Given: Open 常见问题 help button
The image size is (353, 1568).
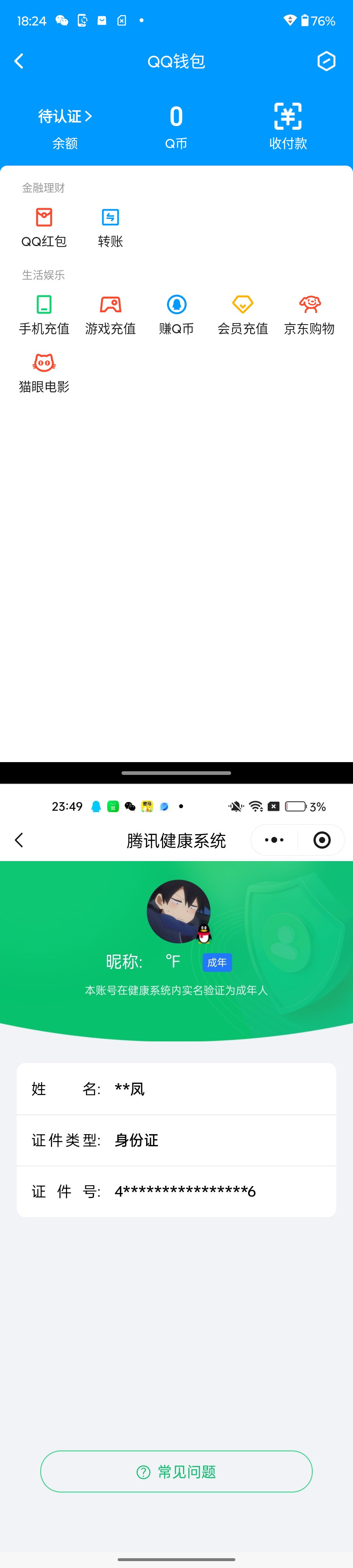Looking at the screenshot, I should [176, 1472].
